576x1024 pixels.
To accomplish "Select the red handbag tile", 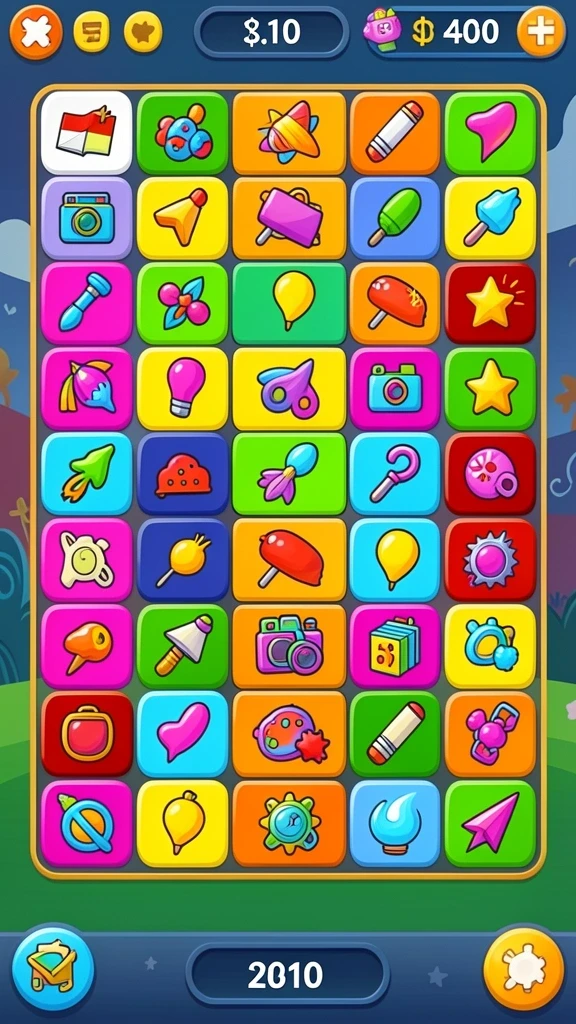I will click(x=87, y=734).
